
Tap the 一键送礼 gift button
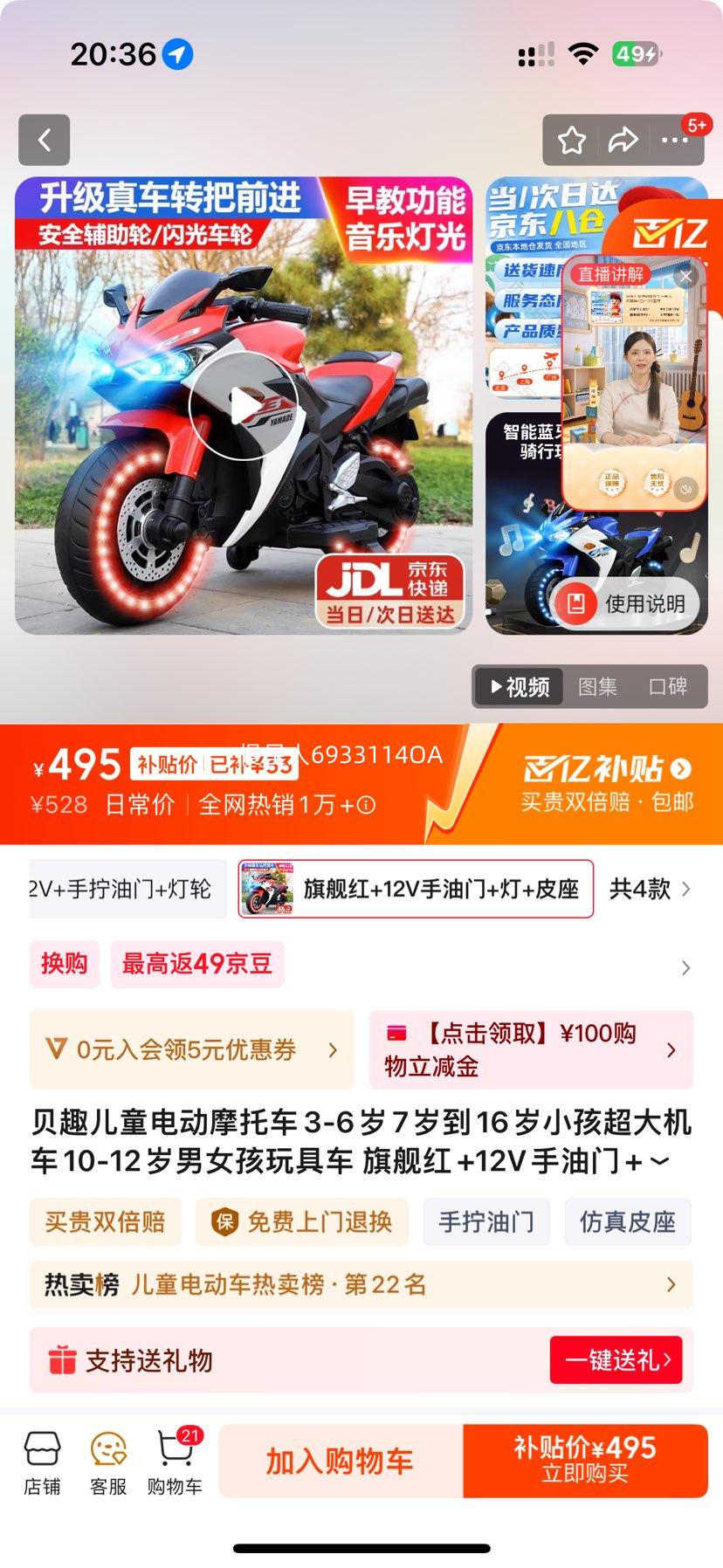[x=616, y=1359]
